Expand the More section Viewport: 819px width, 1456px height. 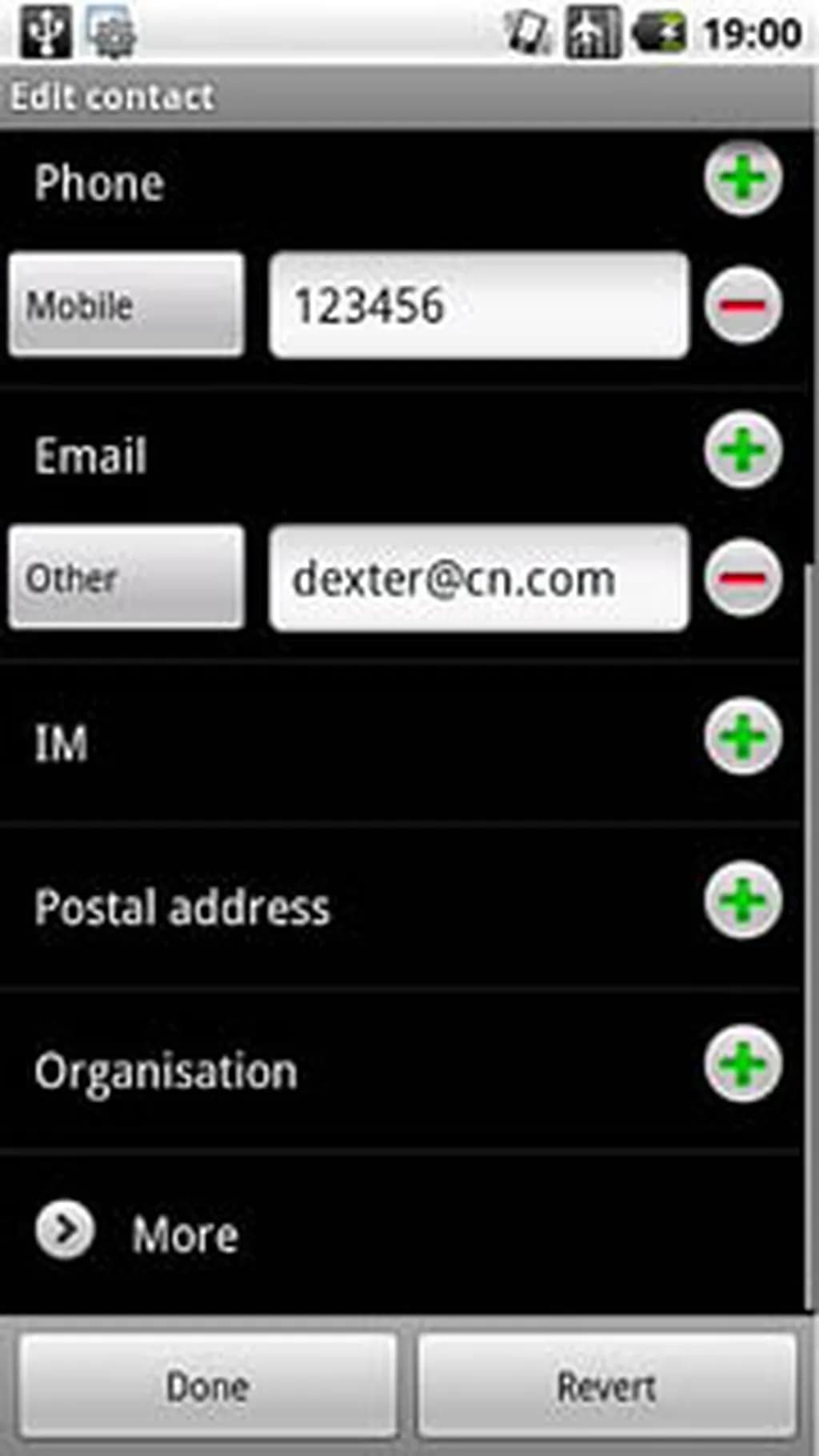(138, 1233)
